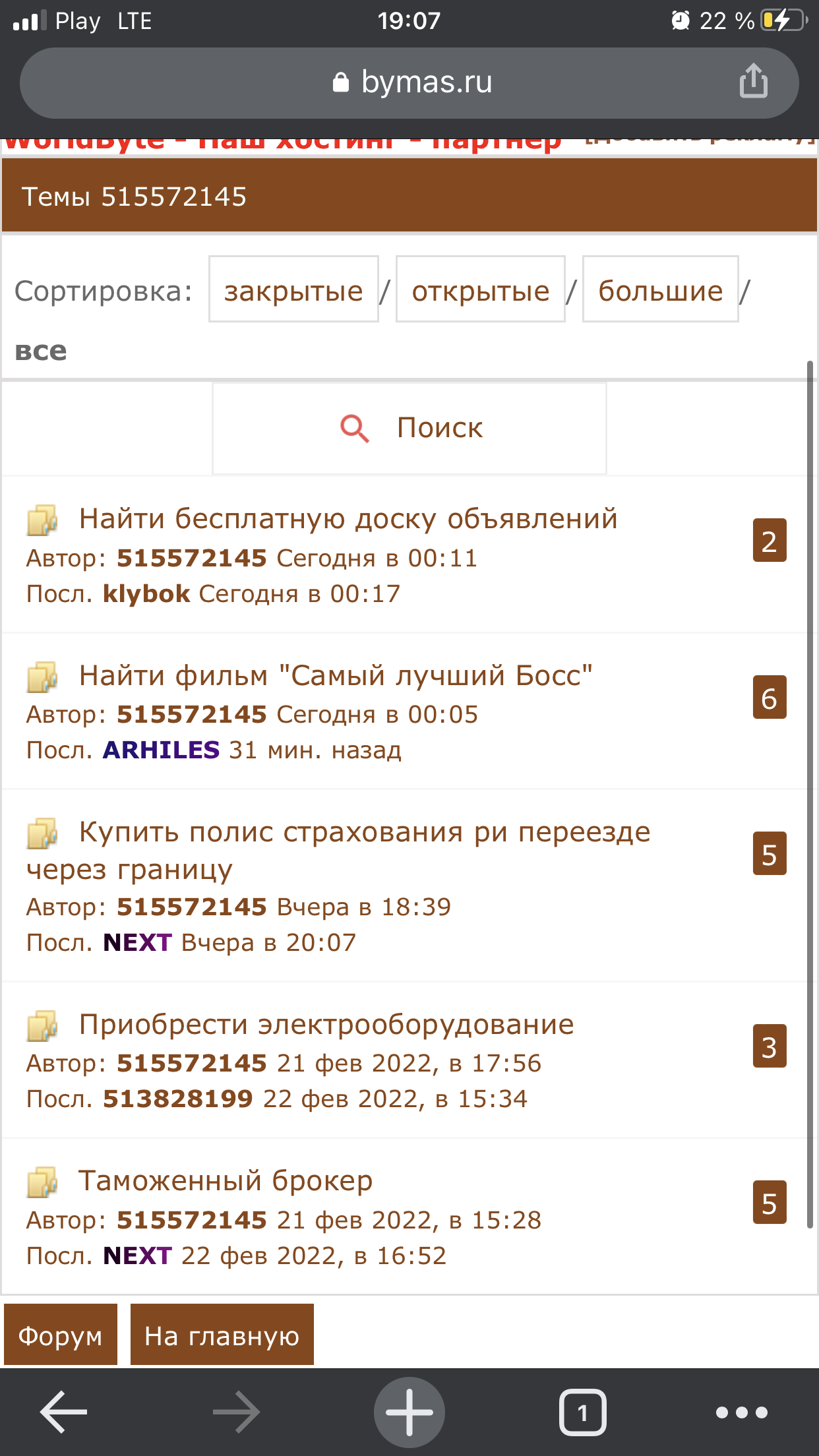Open the browser more options menu
This screenshot has height=1456, width=819.
pos(741,1412)
